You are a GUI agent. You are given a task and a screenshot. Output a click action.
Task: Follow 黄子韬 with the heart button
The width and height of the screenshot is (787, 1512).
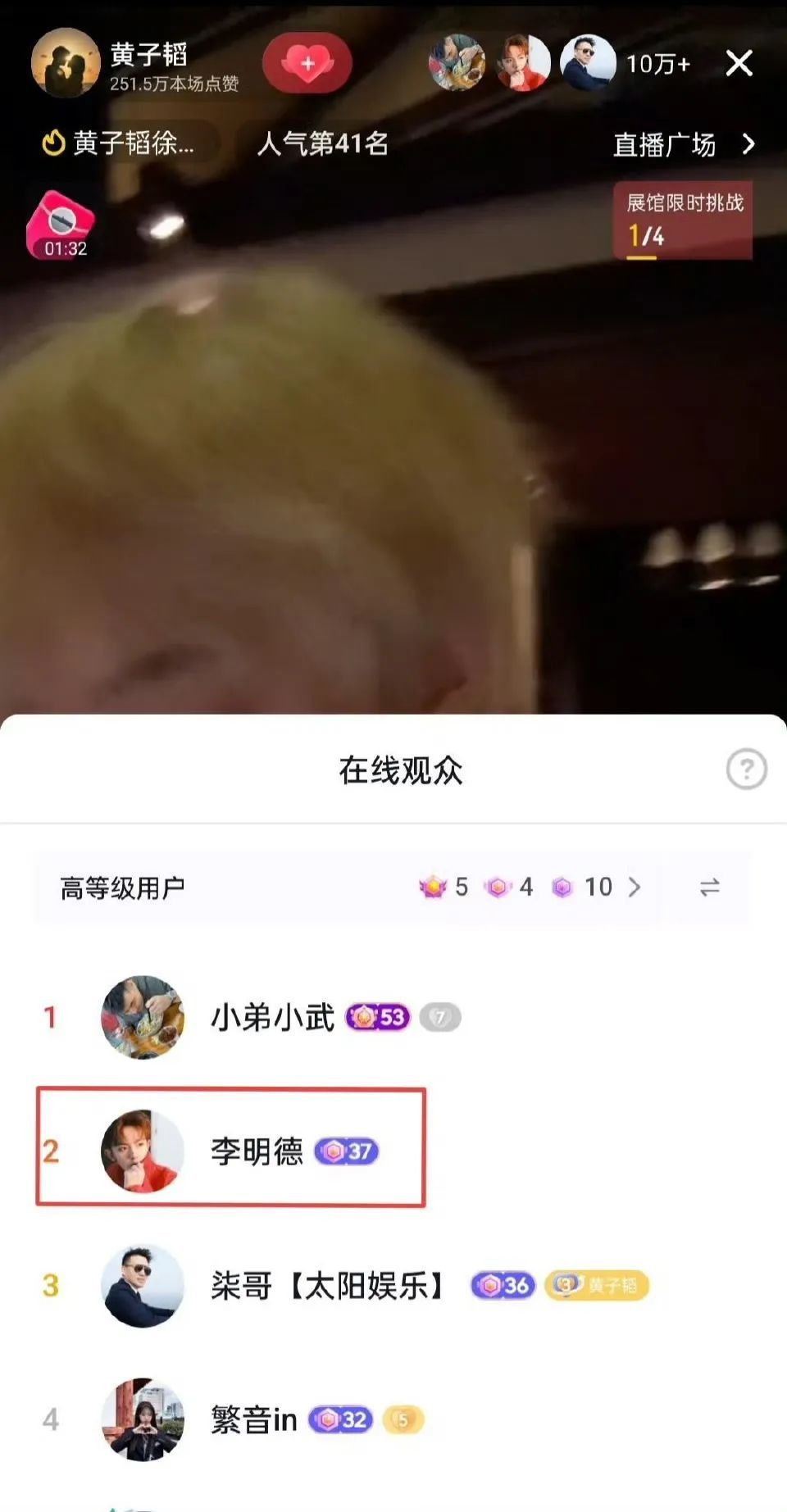(x=307, y=63)
